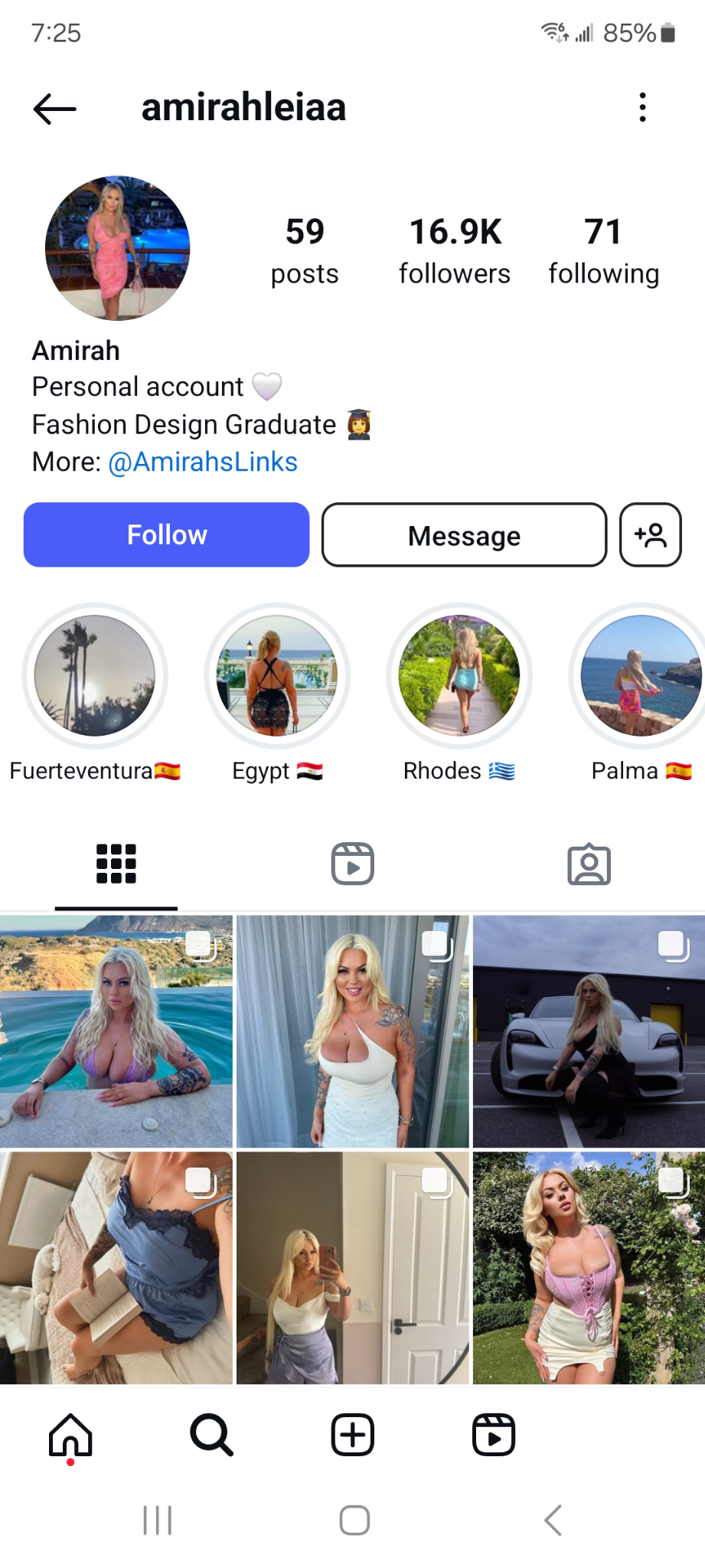The width and height of the screenshot is (705, 1568).
Task: View the profile picture
Action: (x=117, y=248)
